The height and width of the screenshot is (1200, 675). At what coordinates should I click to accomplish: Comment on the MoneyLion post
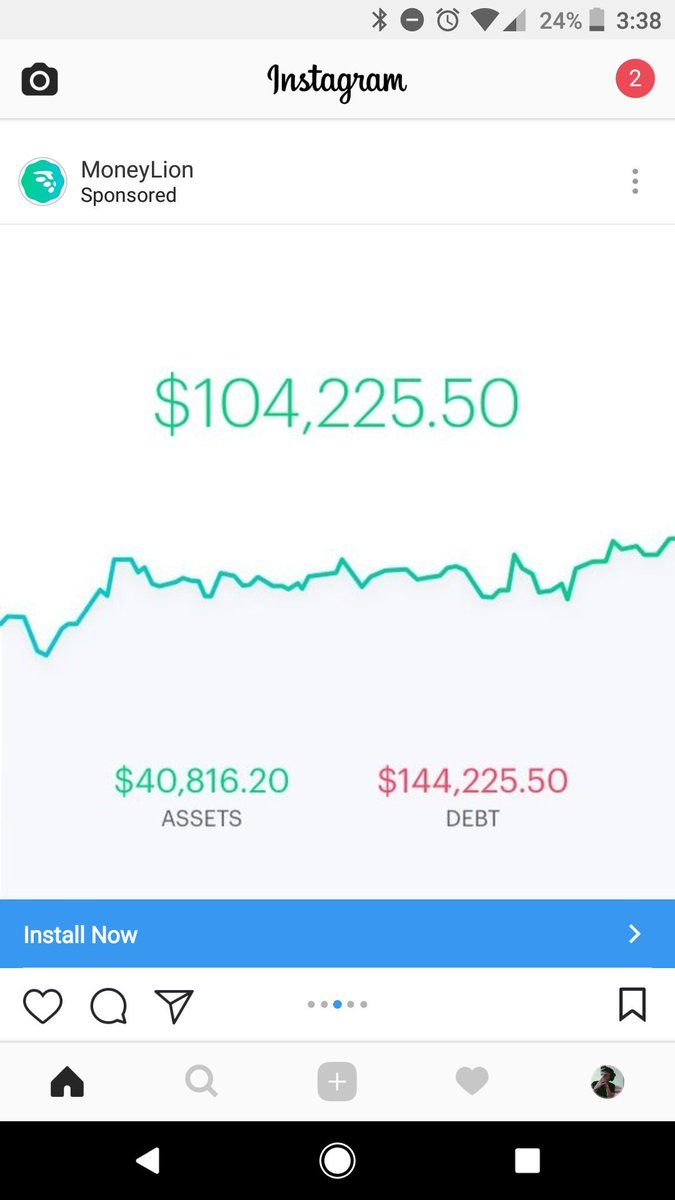coord(108,1005)
